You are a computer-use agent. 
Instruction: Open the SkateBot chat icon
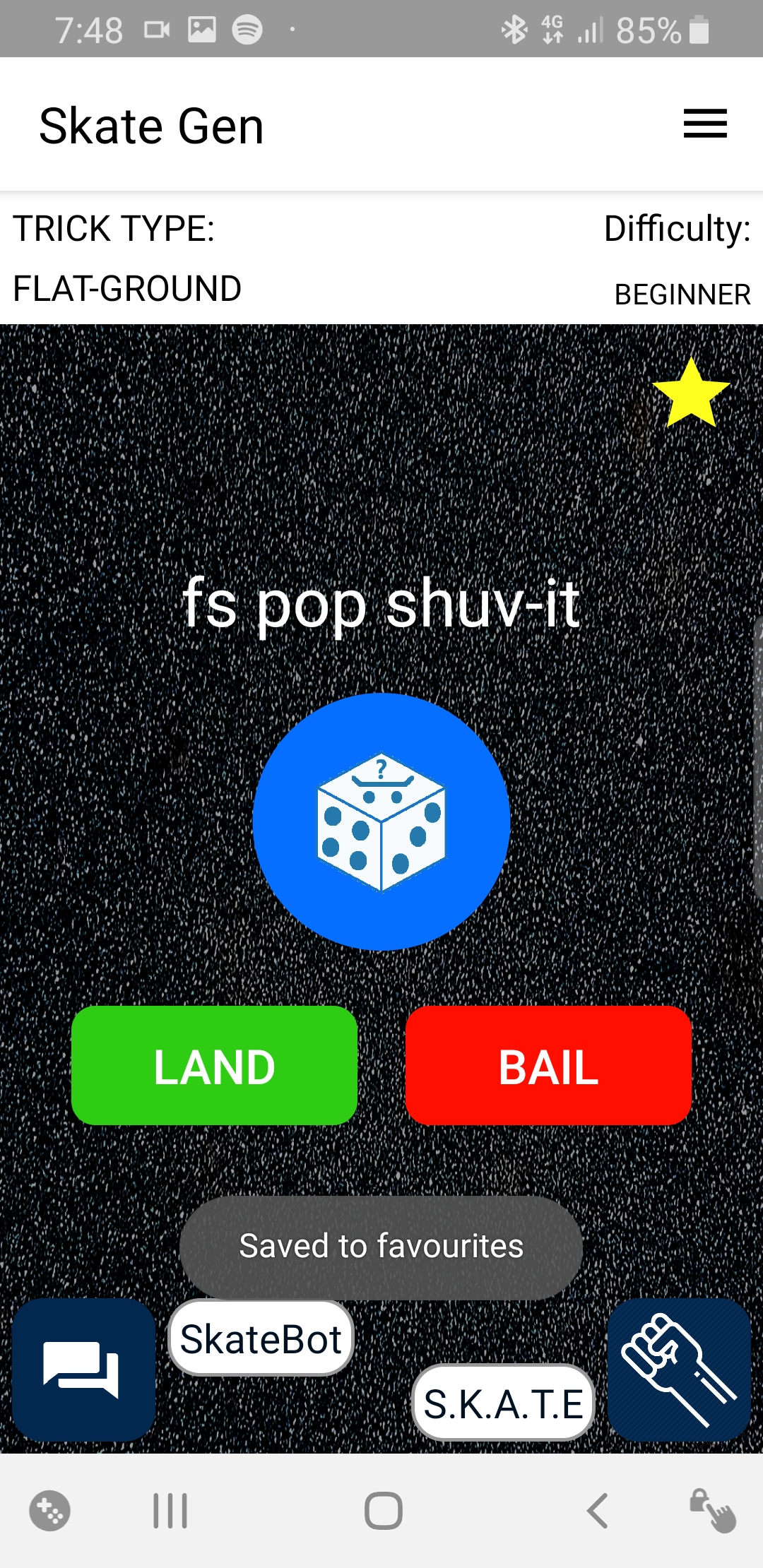[83, 1369]
